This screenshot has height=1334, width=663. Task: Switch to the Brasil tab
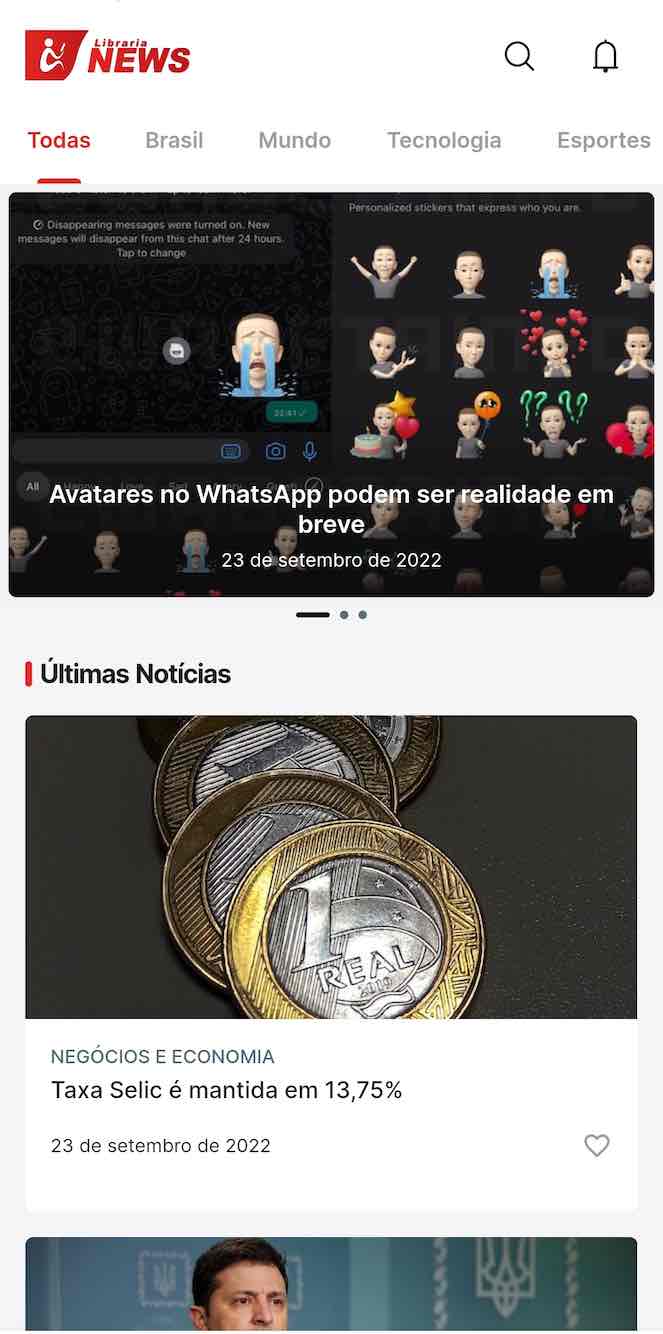[174, 140]
